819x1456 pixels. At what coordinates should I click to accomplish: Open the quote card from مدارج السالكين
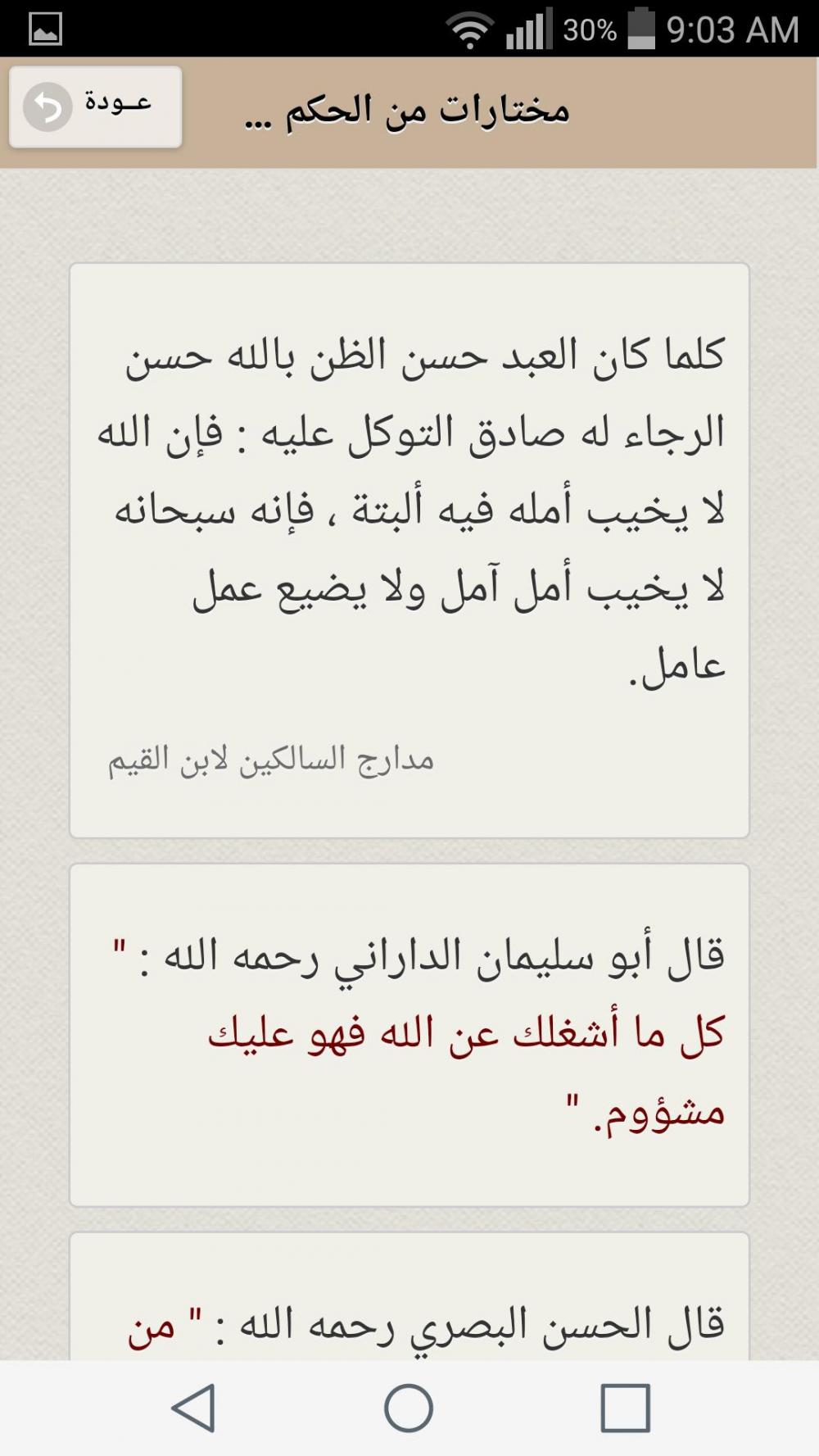[x=409, y=549]
